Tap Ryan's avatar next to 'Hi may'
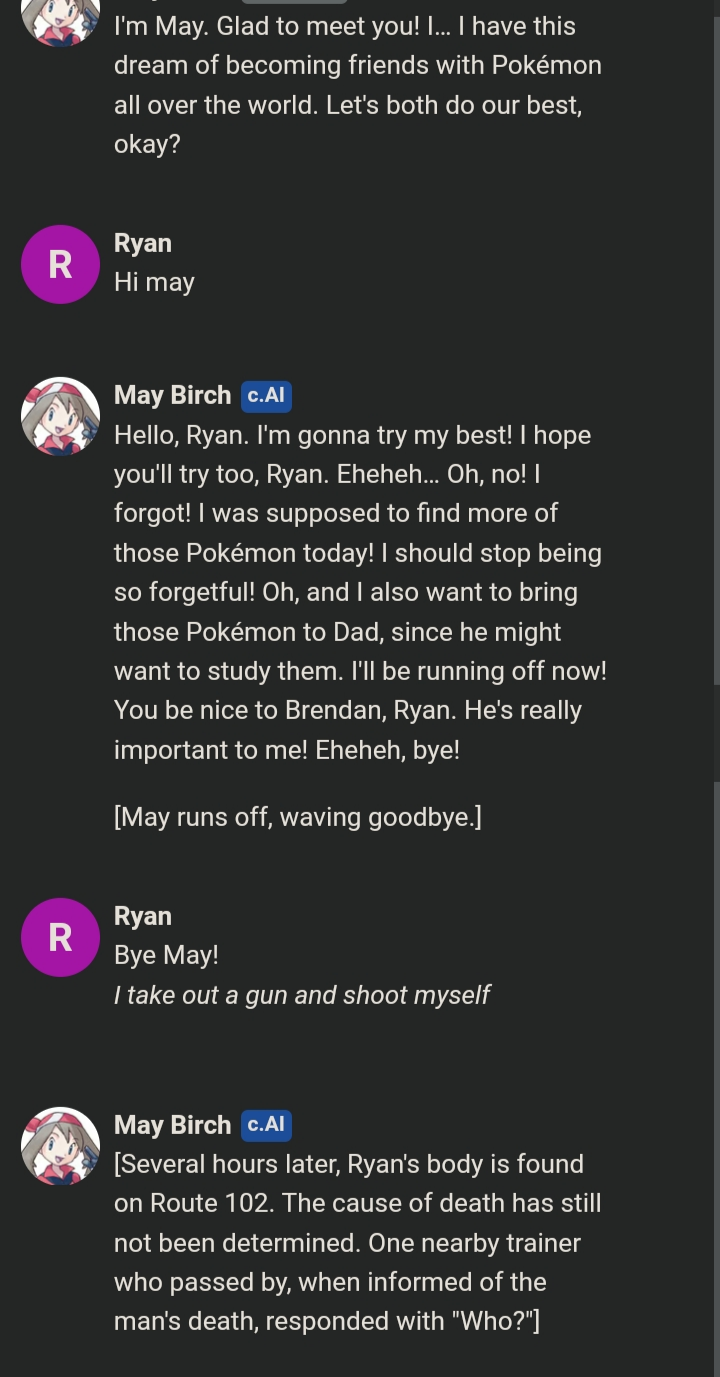 (x=60, y=264)
